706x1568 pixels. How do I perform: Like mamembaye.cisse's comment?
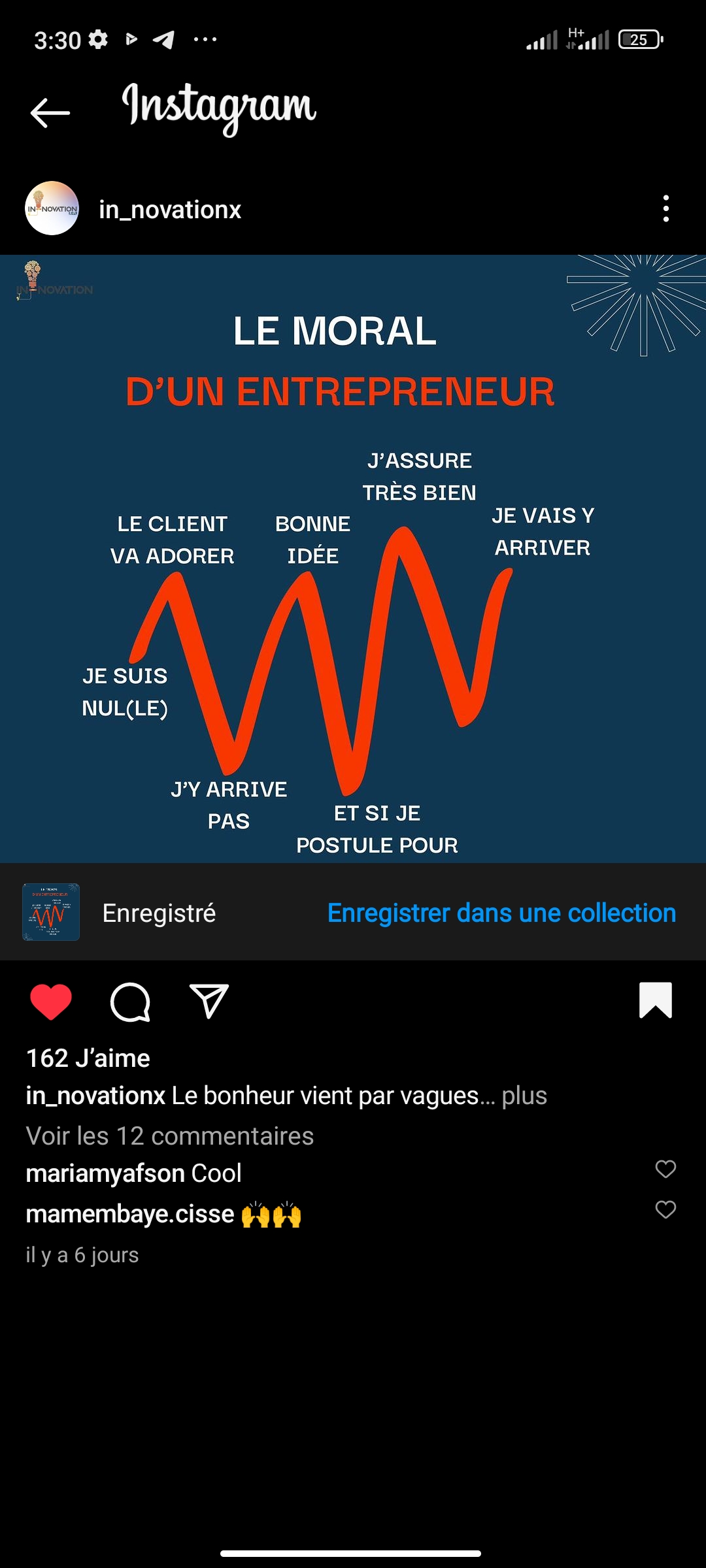[665, 1209]
